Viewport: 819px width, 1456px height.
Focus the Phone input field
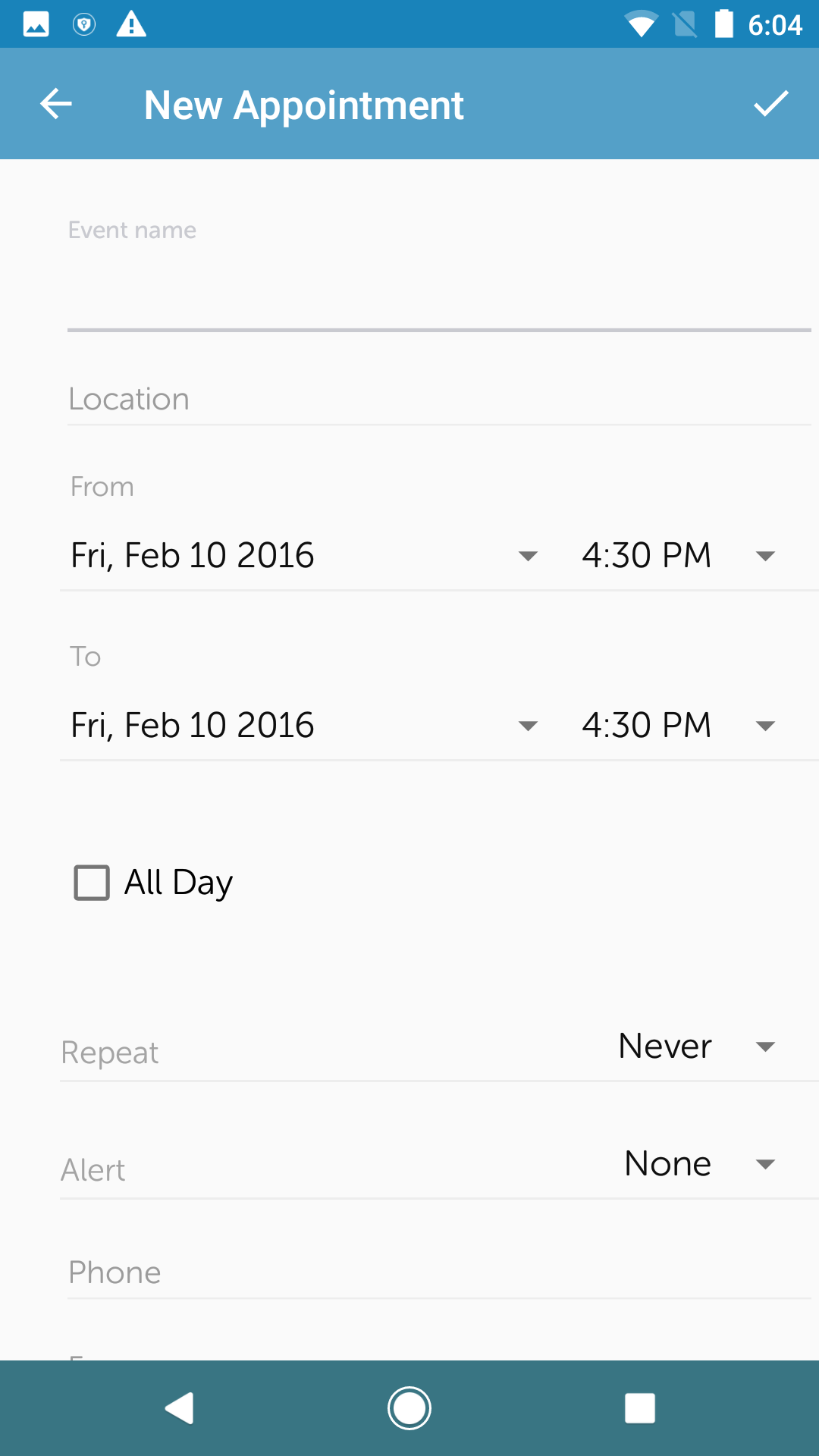tap(439, 1272)
